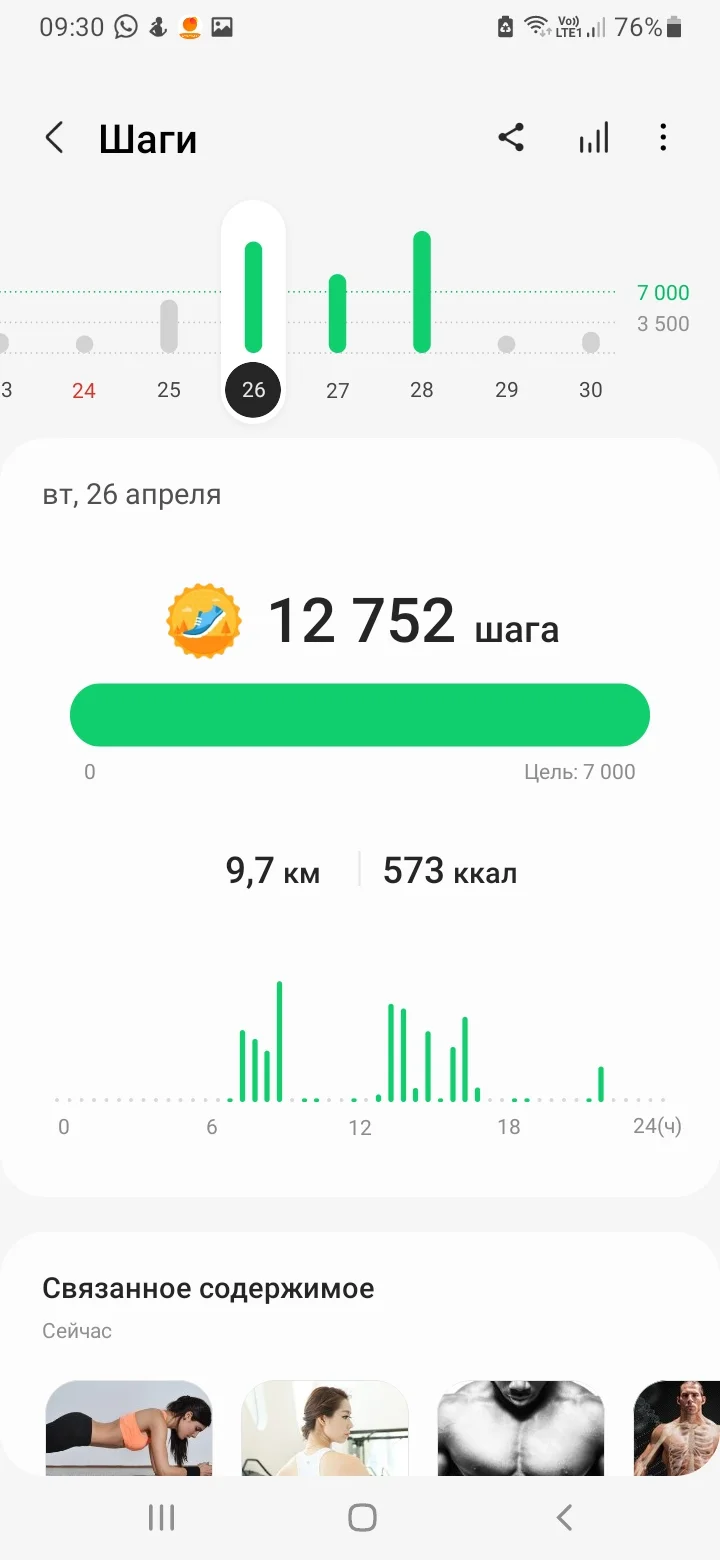This screenshot has width=720, height=1560.
Task: Select day 27 in the date strip
Action: 337,389
